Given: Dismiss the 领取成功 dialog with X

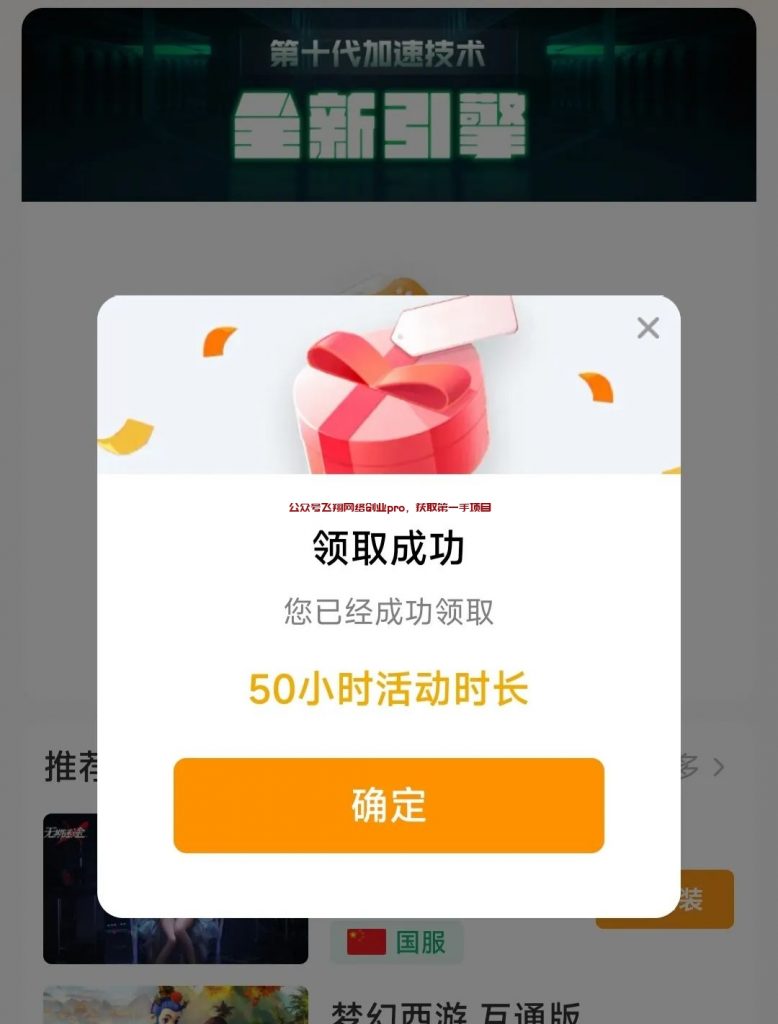Looking at the screenshot, I should (648, 328).
